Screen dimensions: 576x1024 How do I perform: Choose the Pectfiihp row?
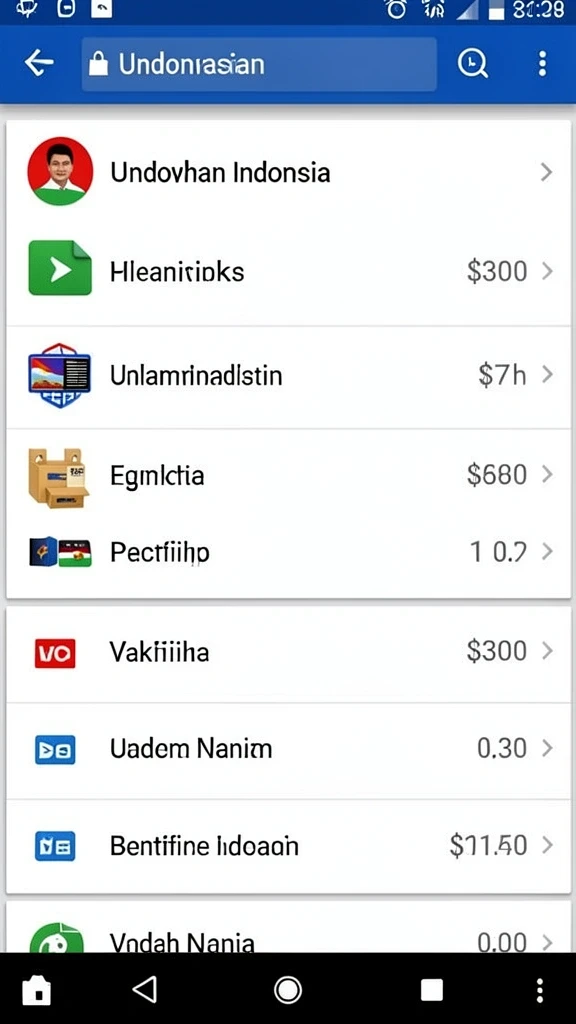[x=289, y=552]
